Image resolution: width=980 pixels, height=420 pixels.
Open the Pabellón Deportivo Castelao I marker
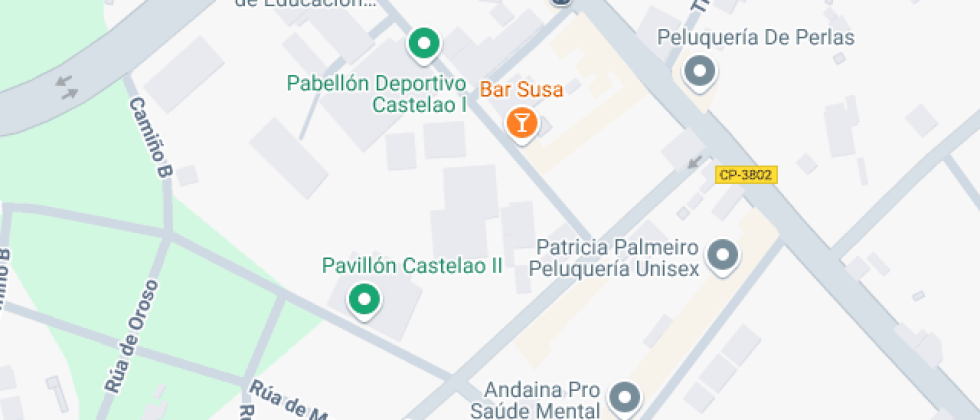(x=424, y=44)
